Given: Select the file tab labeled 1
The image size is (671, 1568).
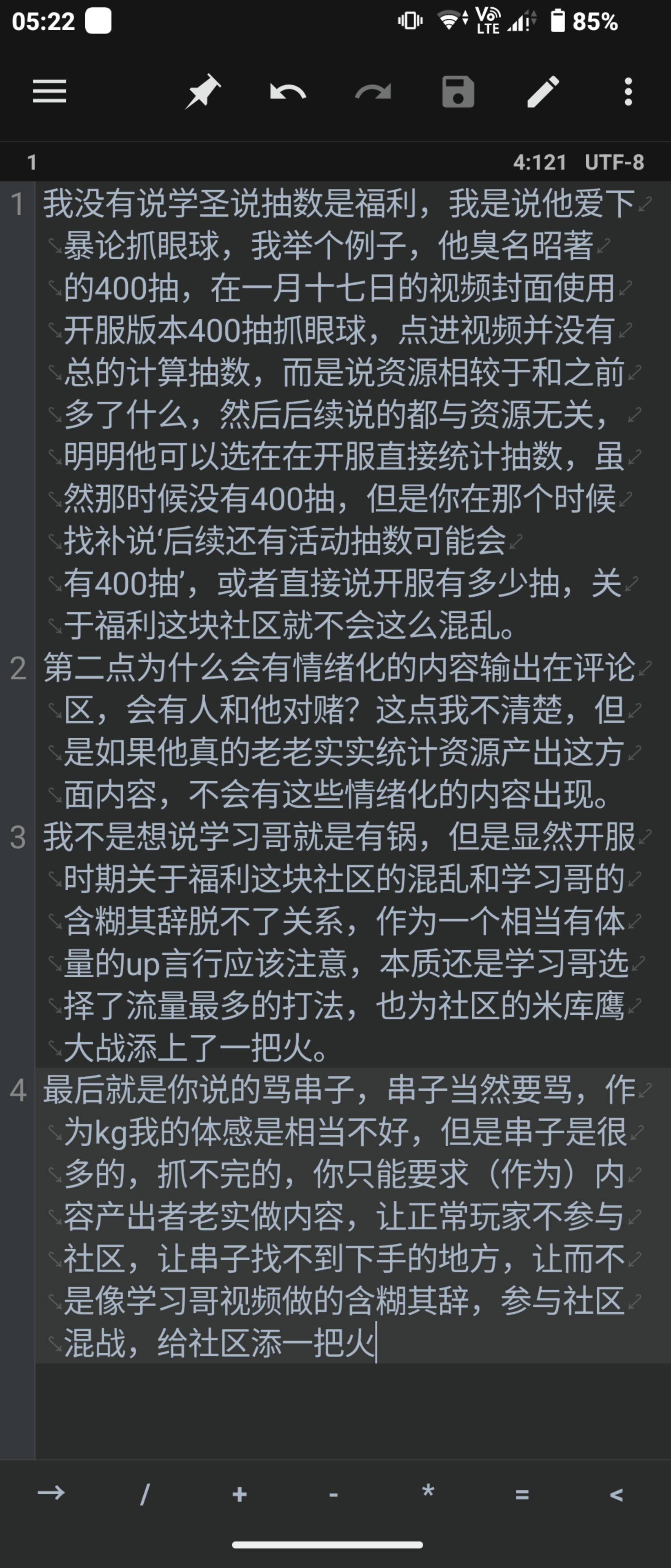Looking at the screenshot, I should click(x=32, y=163).
